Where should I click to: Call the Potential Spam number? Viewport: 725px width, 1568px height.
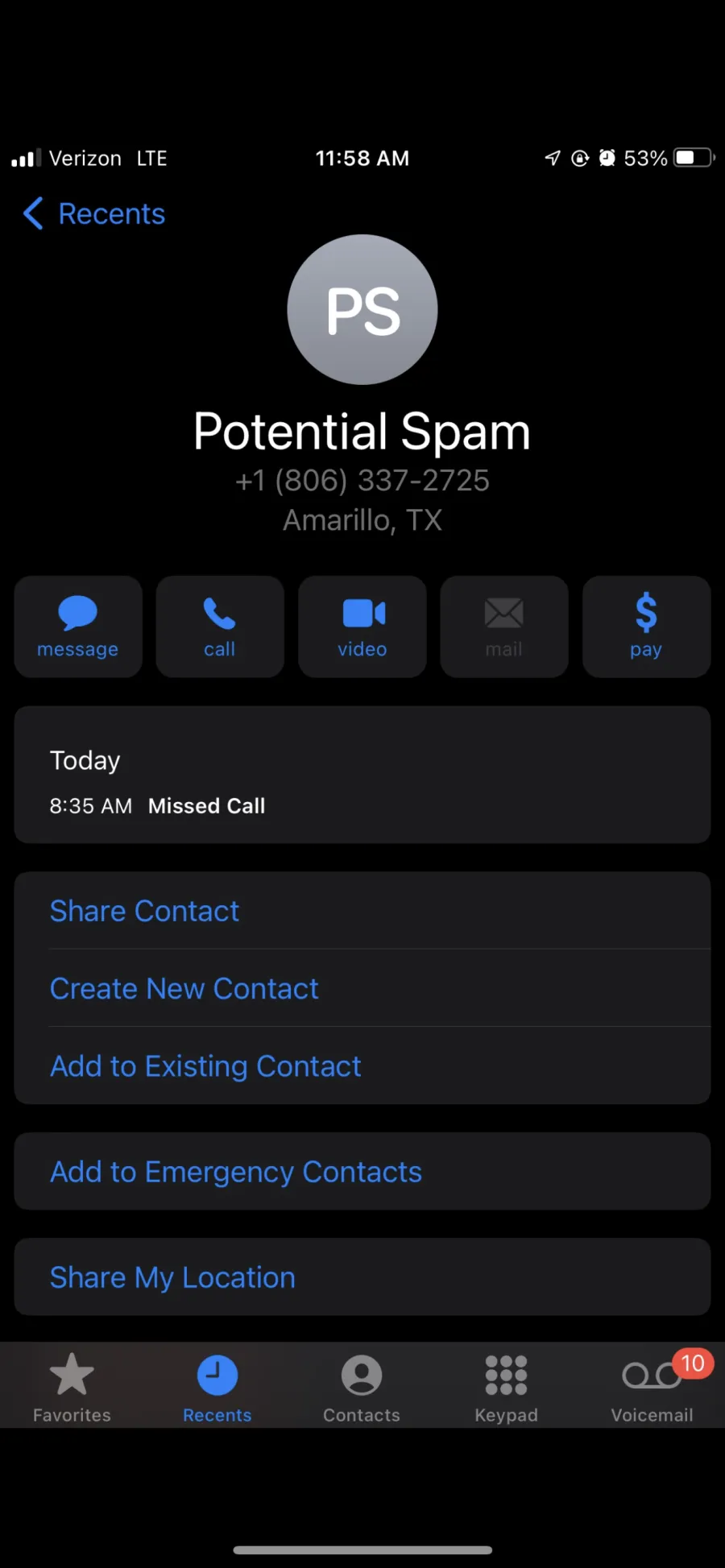coord(220,627)
